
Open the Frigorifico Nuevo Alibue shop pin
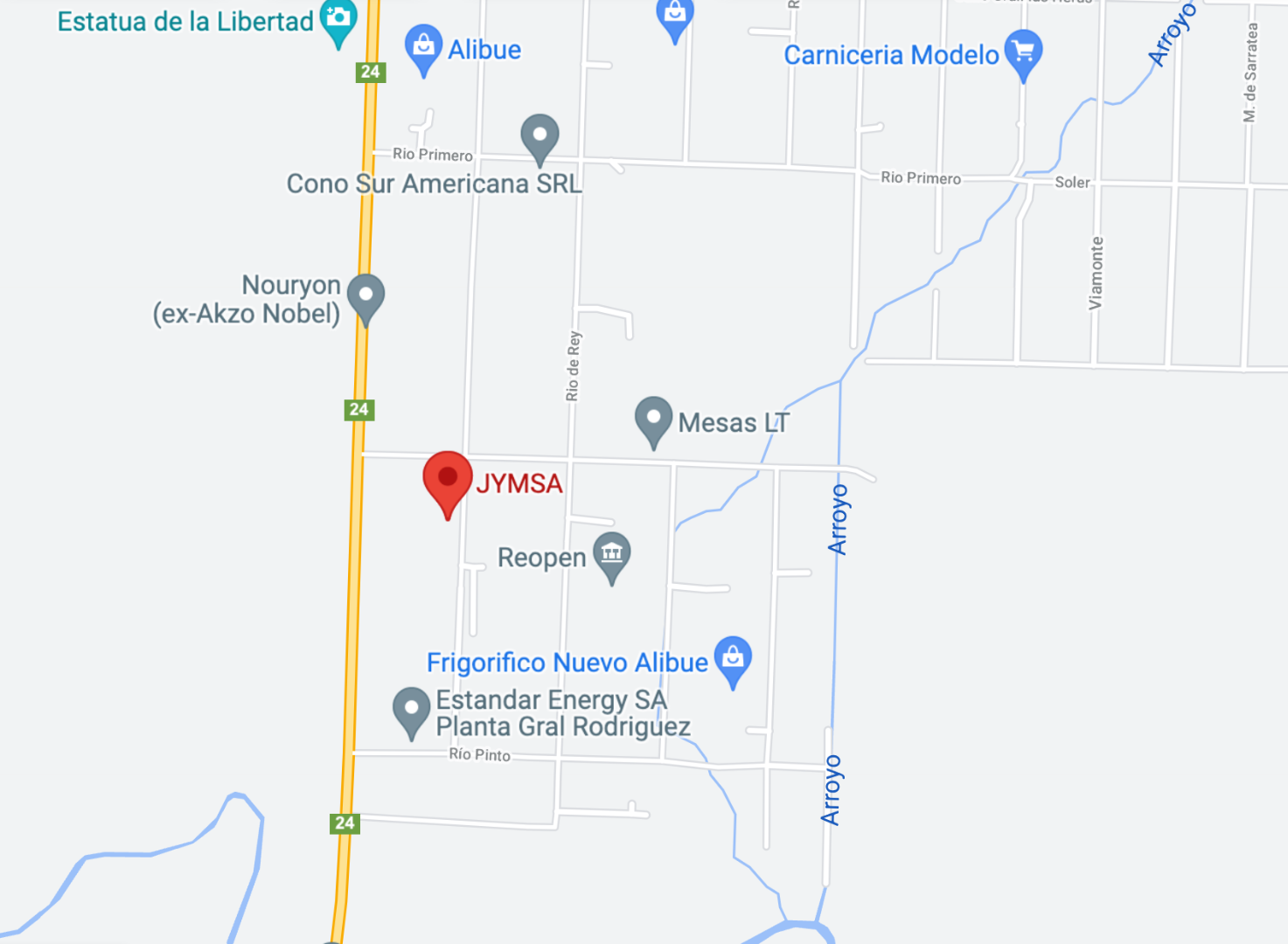(x=733, y=657)
